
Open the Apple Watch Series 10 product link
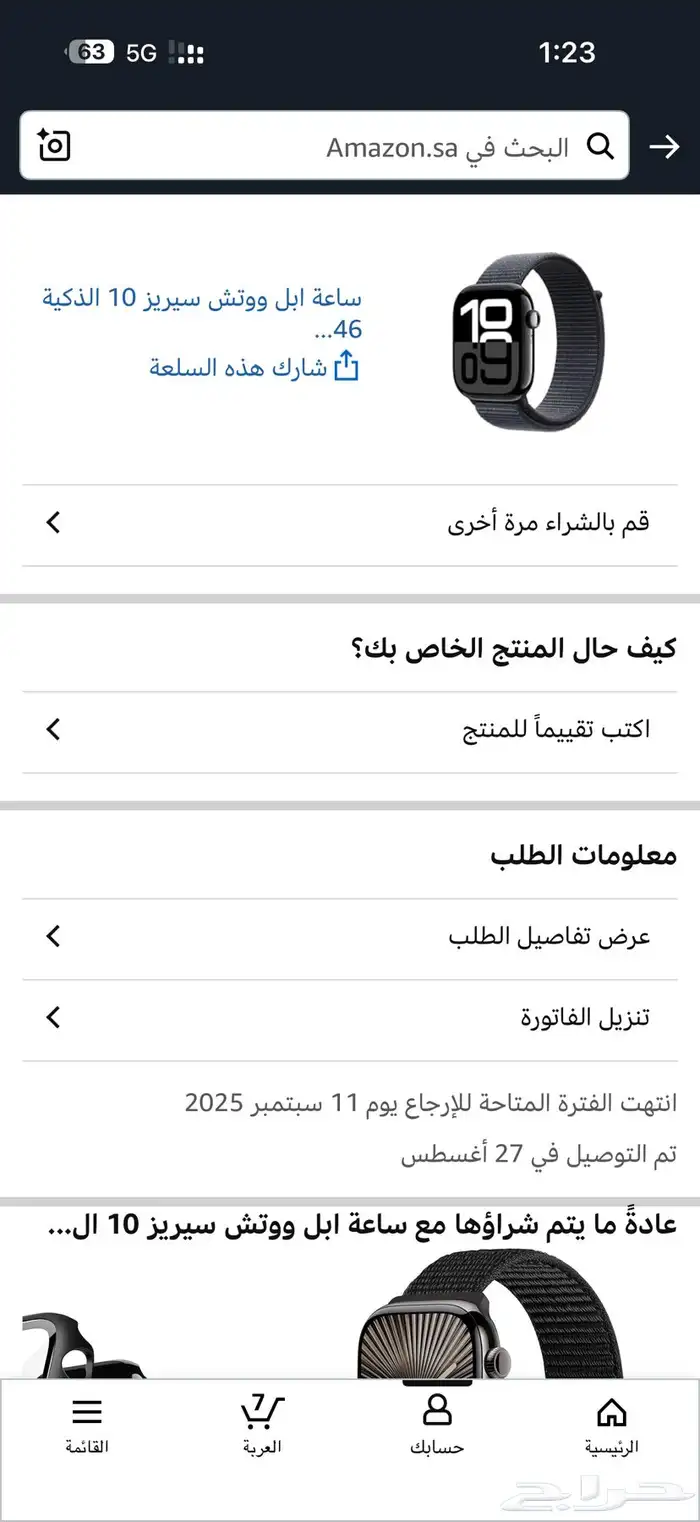point(202,313)
